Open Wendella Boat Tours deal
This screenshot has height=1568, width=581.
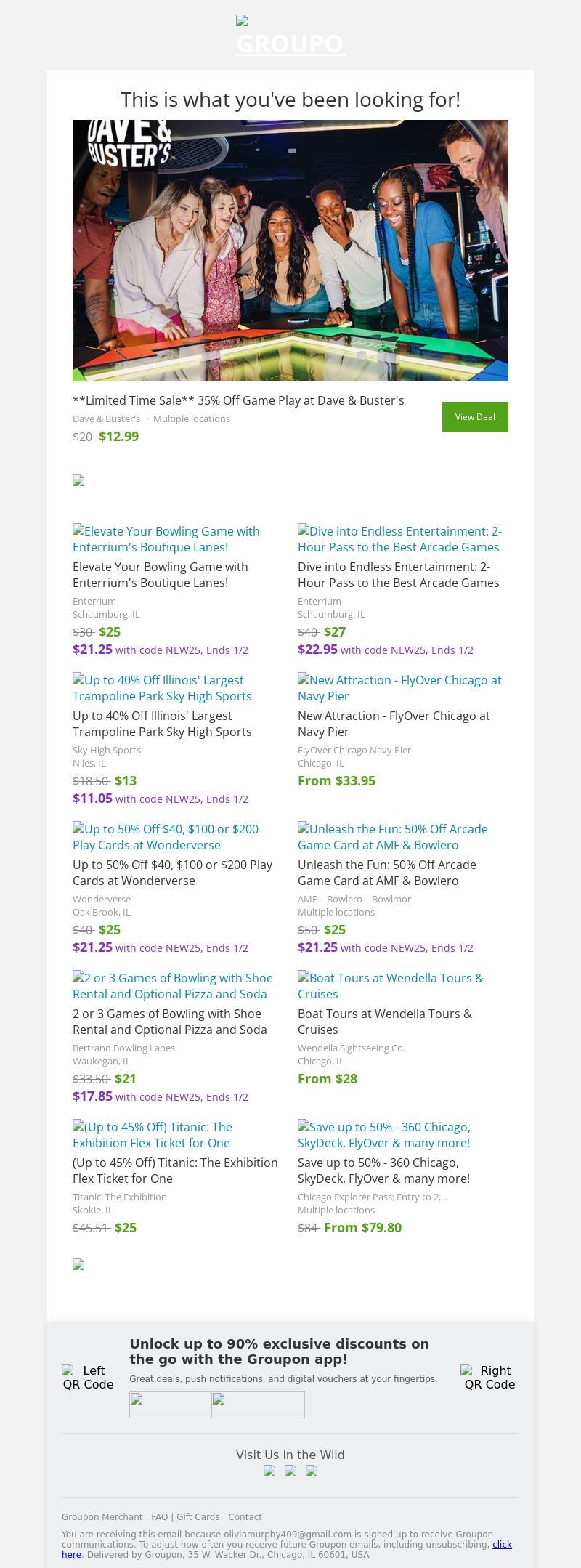pos(390,986)
